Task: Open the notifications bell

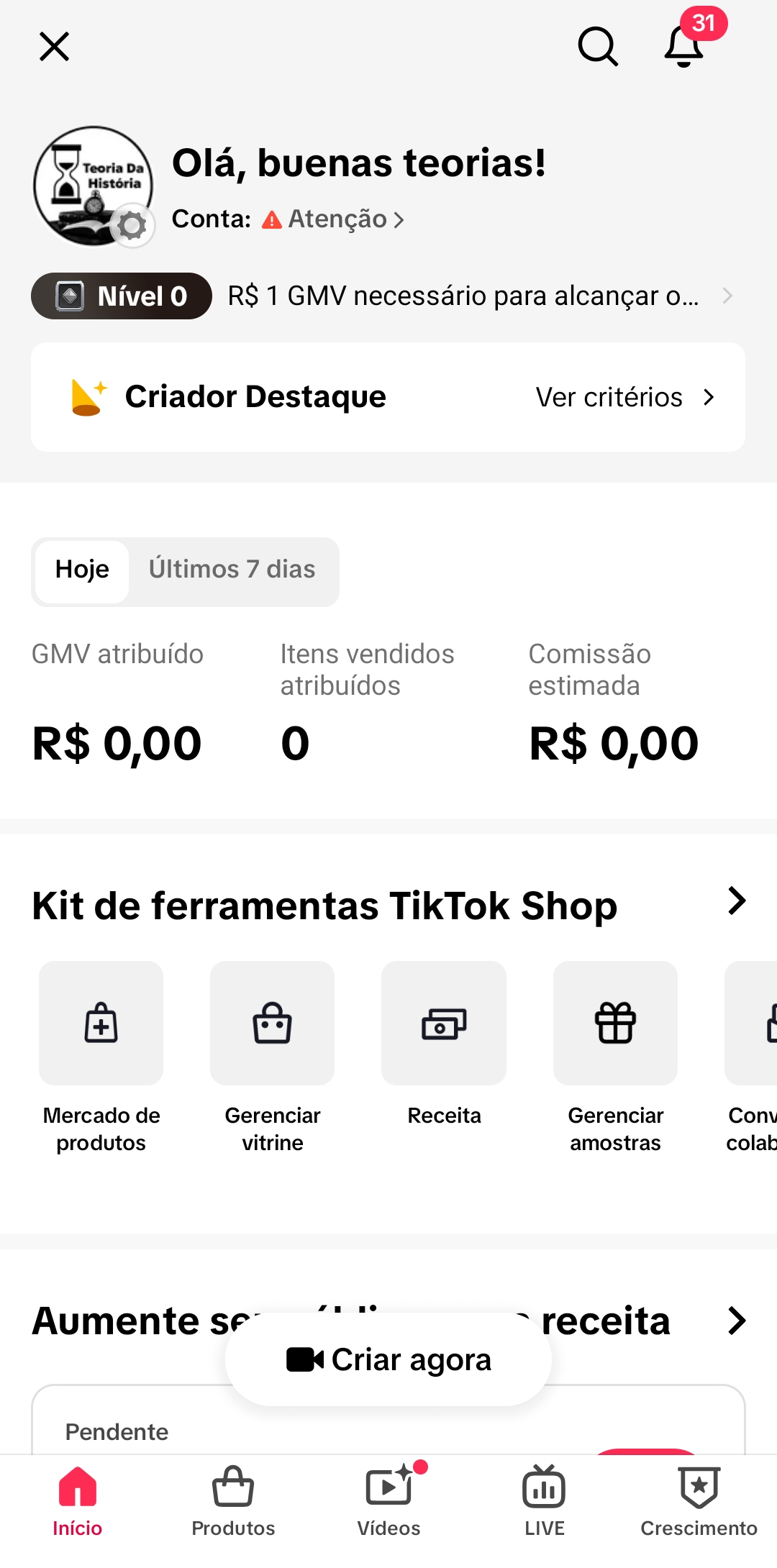Action: coord(683,47)
